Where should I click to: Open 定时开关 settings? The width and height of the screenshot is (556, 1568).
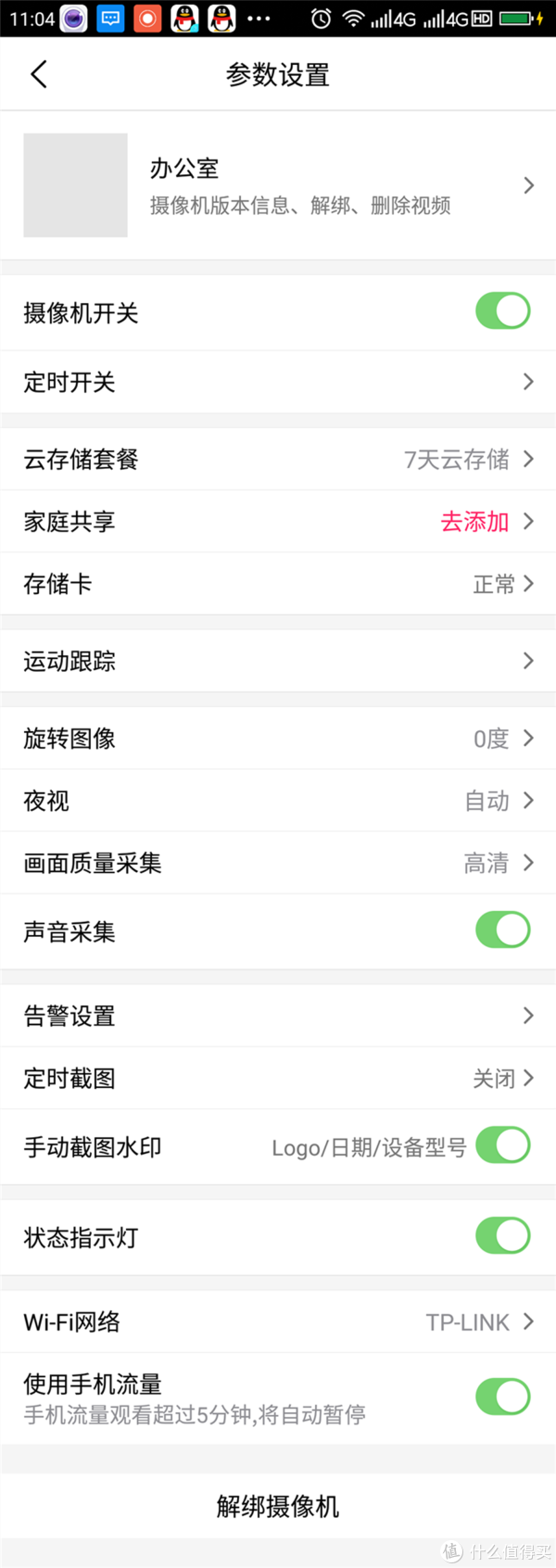click(278, 382)
